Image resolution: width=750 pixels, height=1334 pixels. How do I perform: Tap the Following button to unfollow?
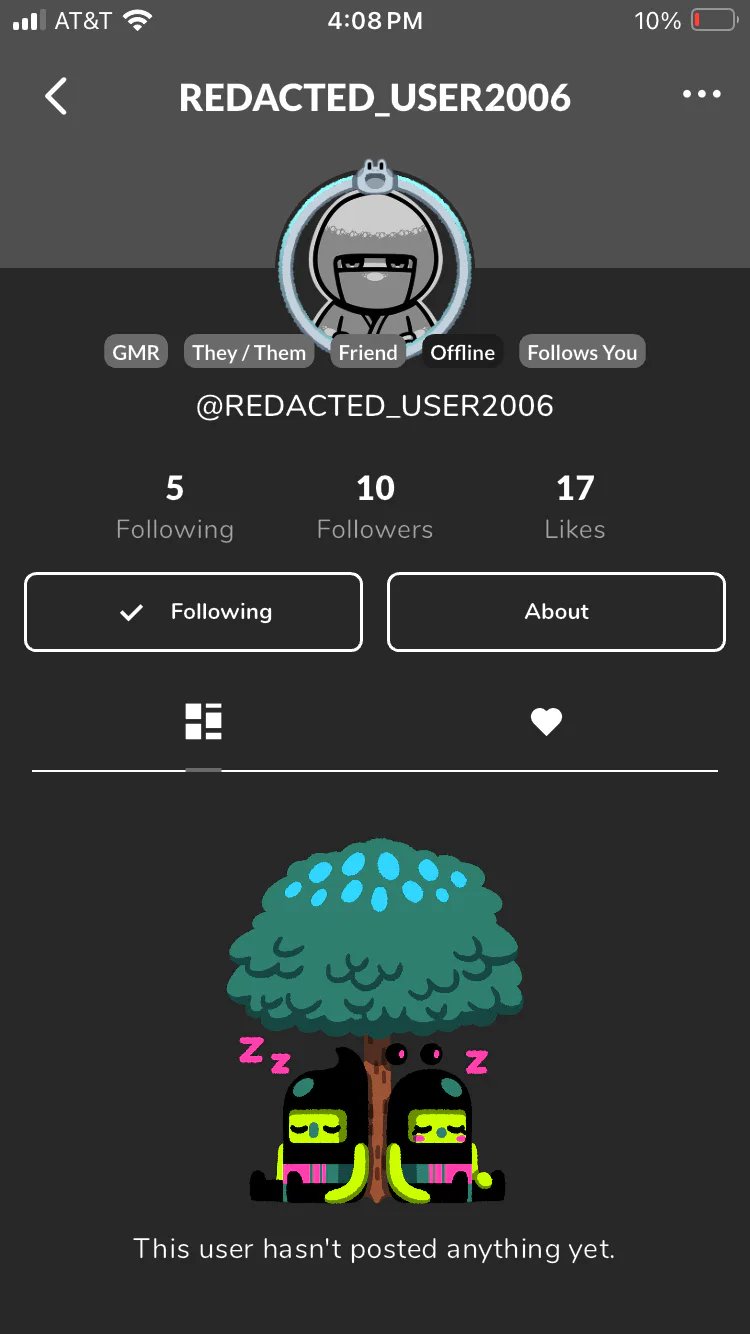click(193, 612)
